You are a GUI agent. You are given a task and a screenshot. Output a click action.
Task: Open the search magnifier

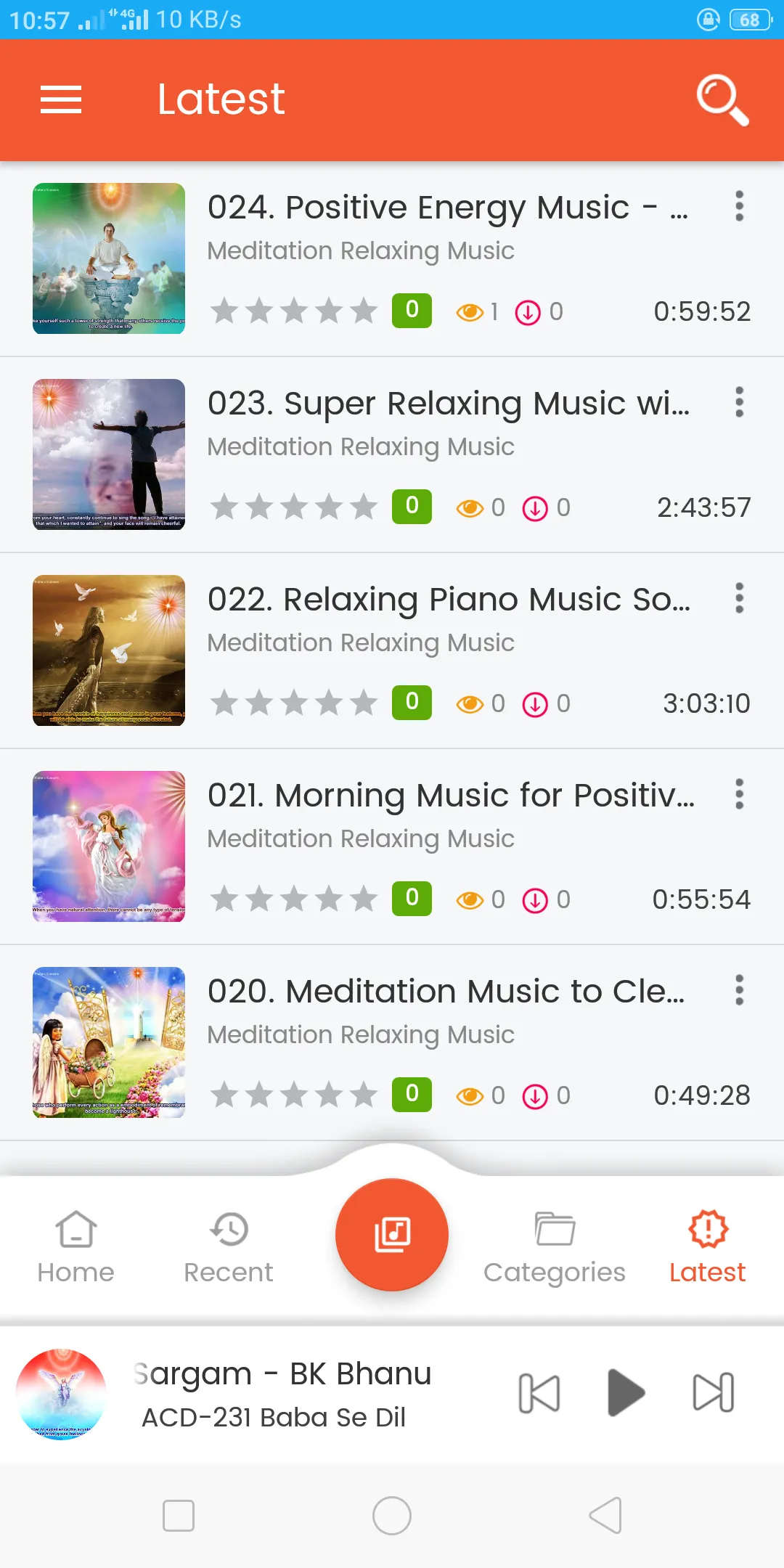722,100
